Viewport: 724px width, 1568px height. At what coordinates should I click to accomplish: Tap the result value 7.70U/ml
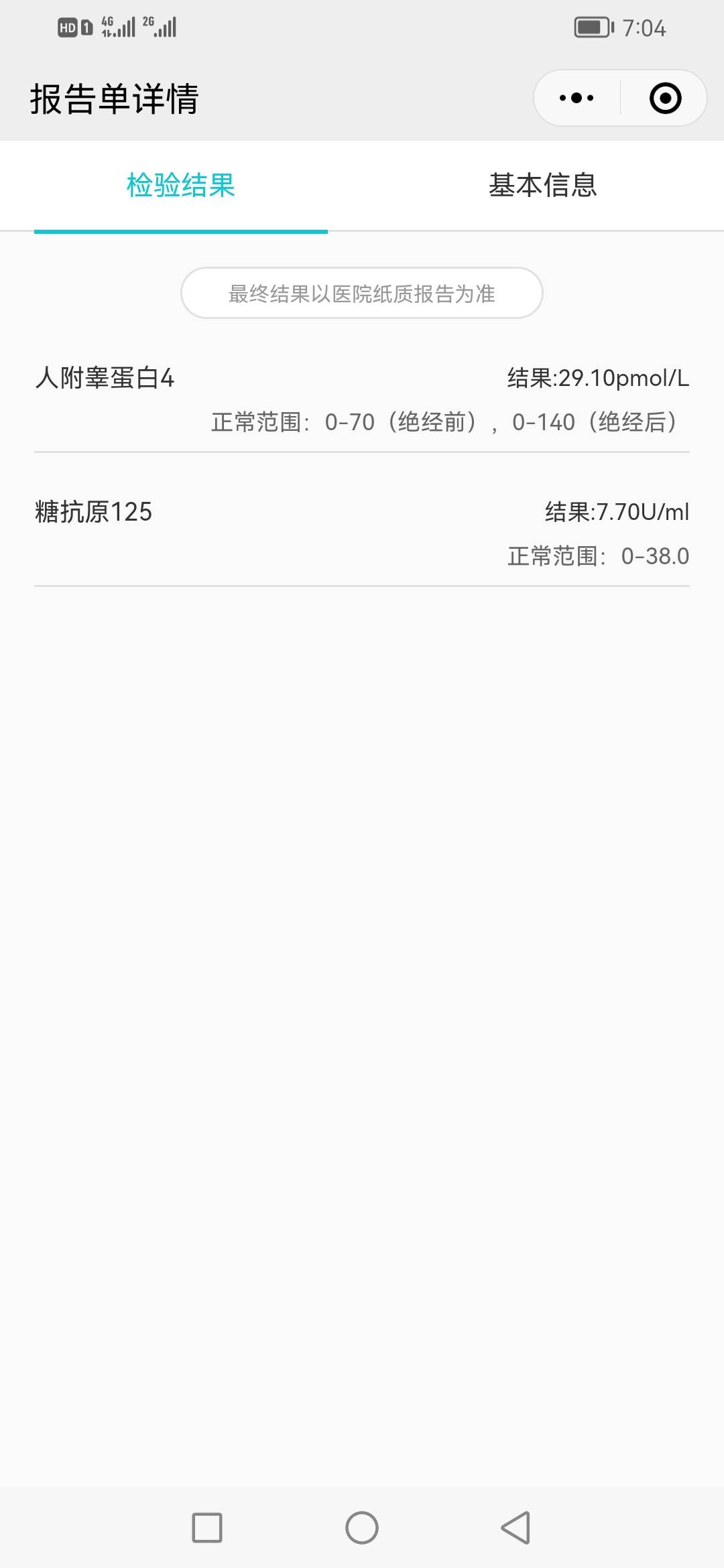click(617, 513)
